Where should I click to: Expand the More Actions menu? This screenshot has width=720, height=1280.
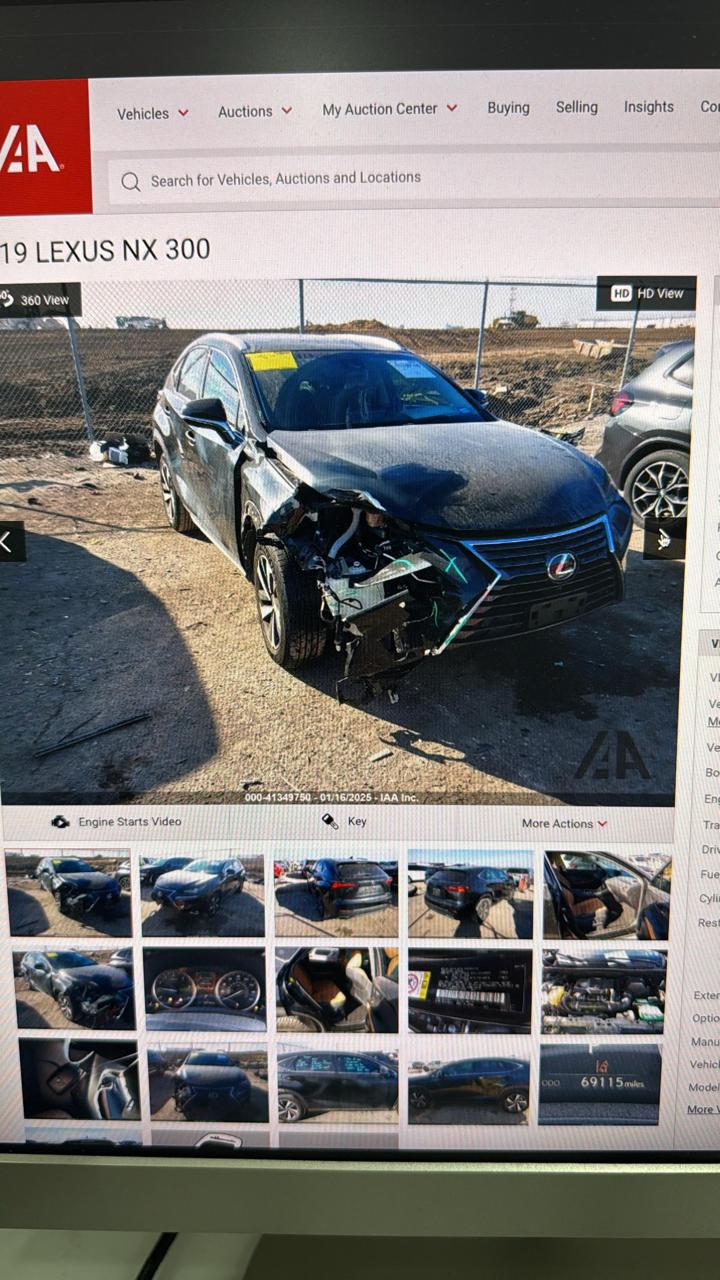tap(564, 823)
